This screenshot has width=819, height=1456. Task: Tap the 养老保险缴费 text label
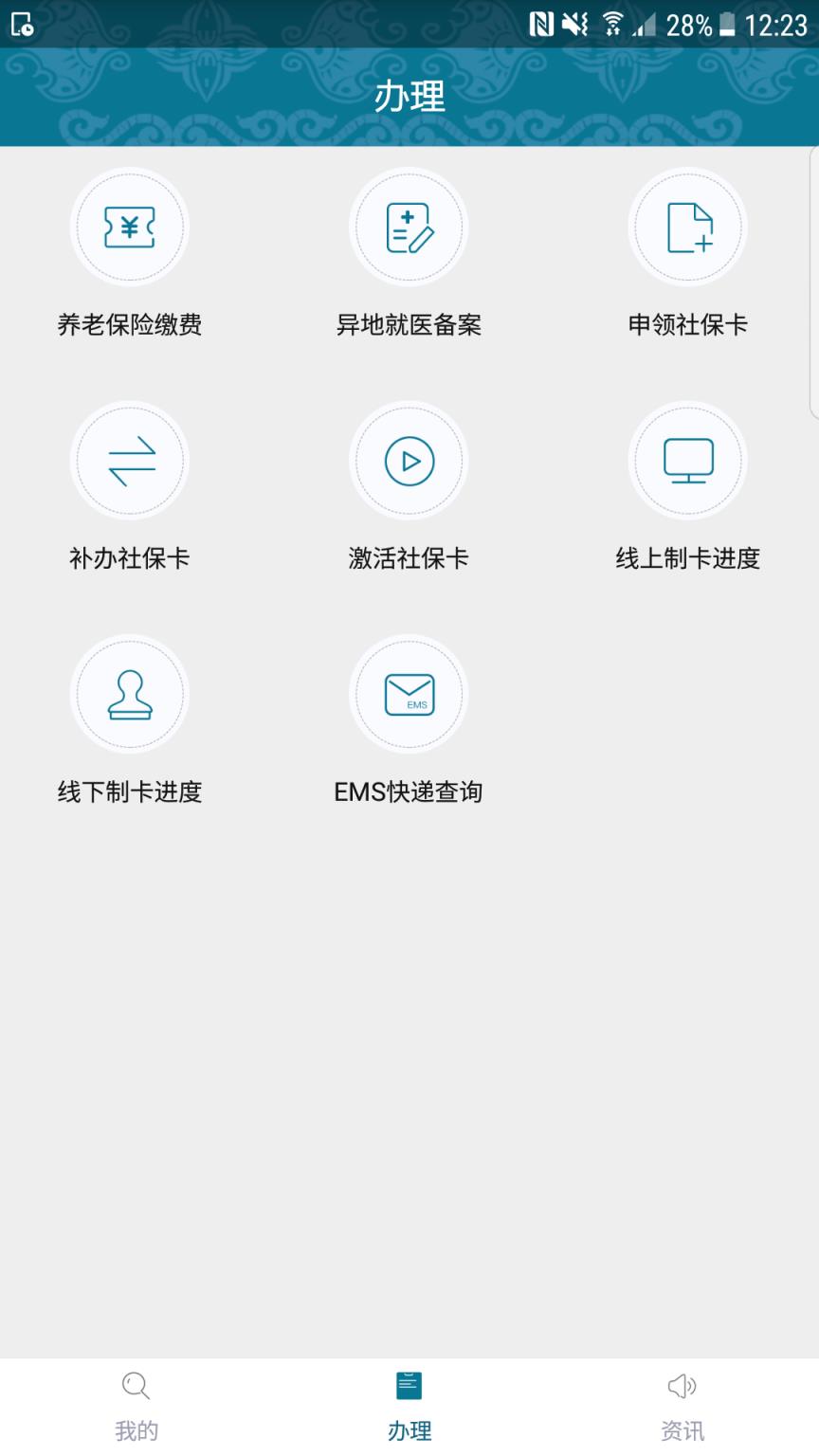pos(130,324)
